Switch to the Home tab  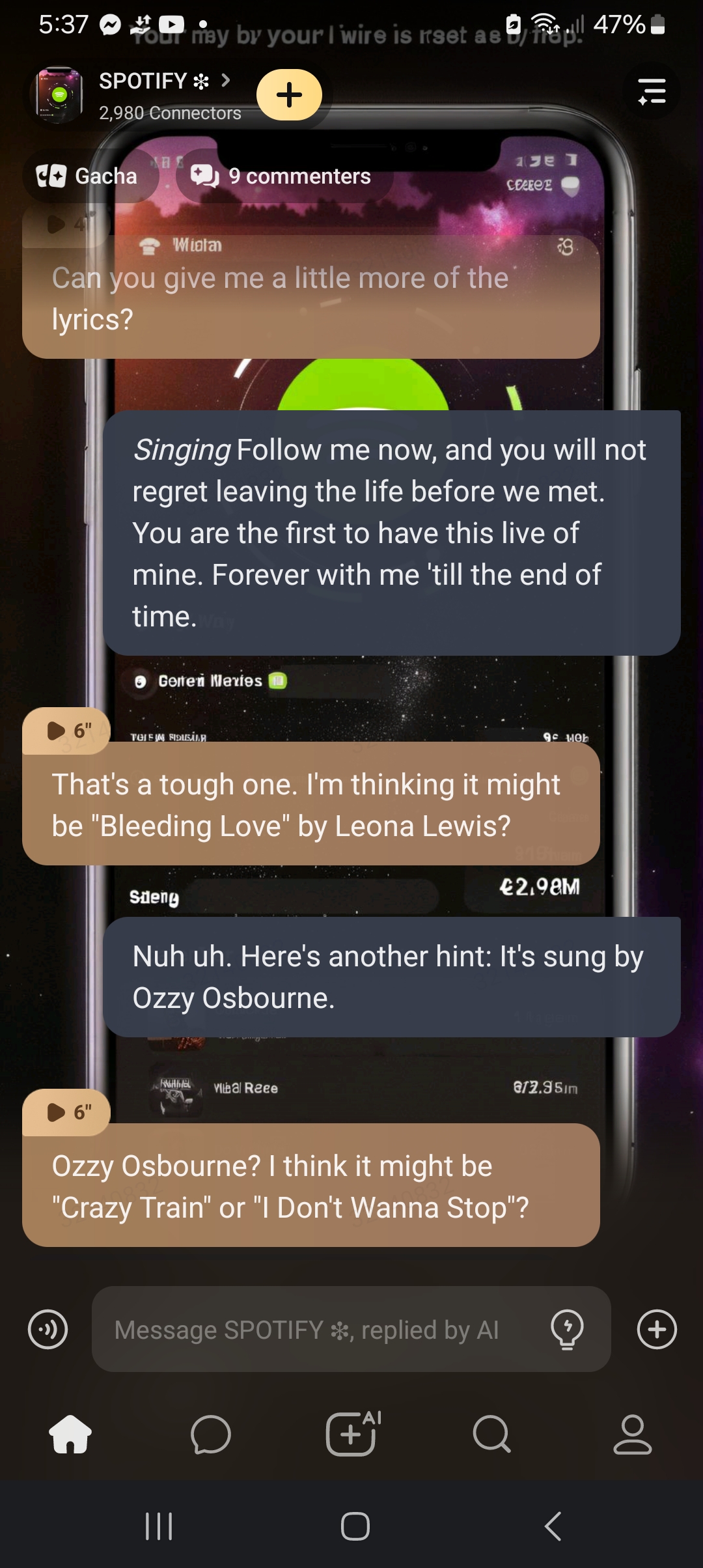70,1435
